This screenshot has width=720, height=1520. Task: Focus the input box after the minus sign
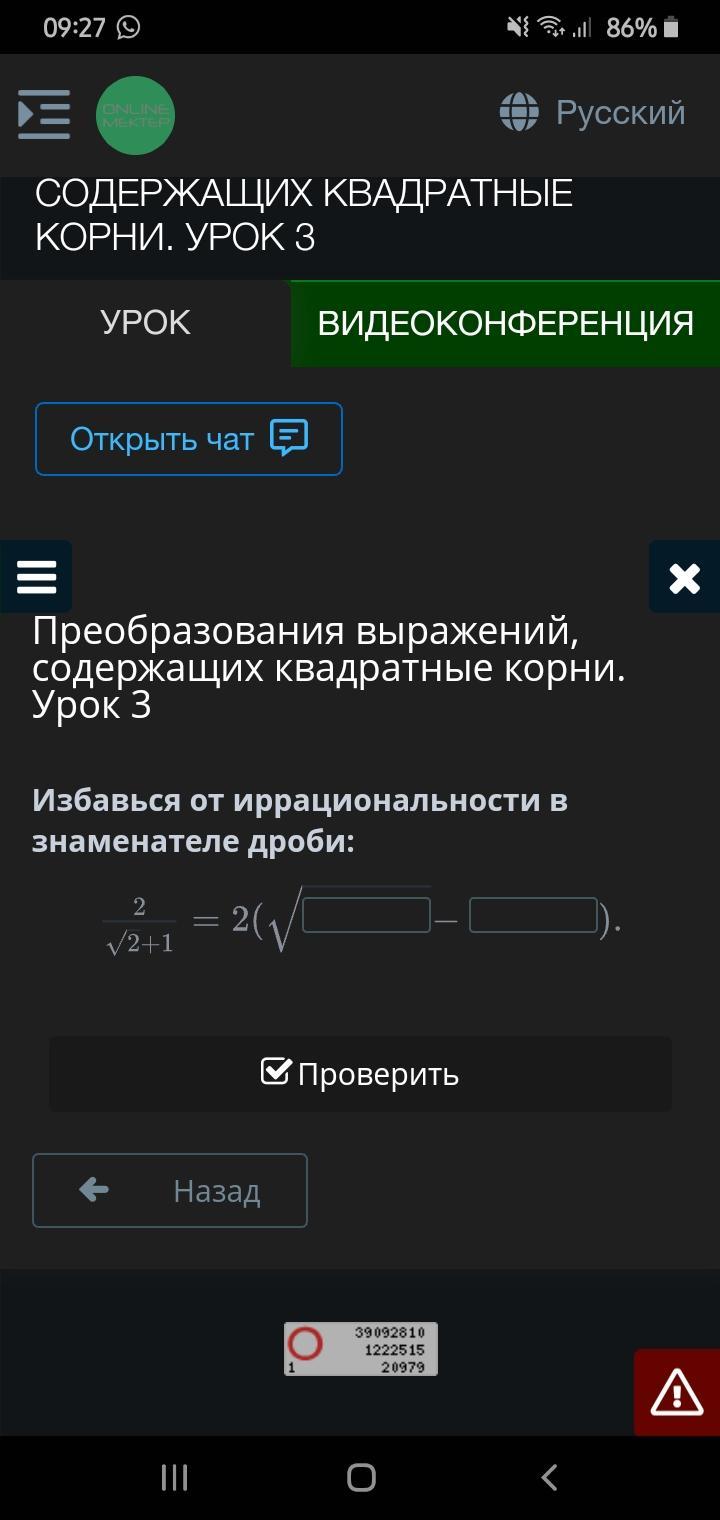(533, 916)
